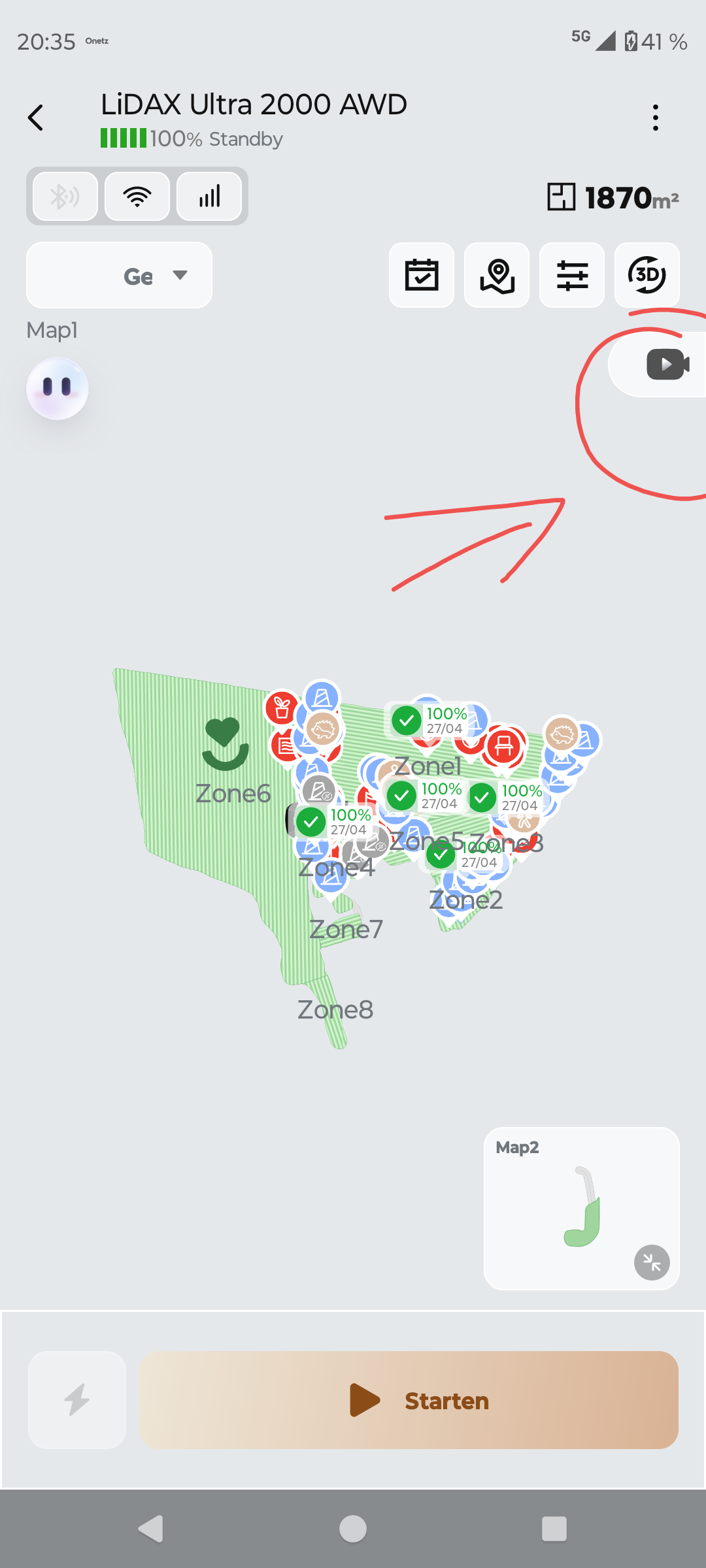Open the sliders settings panel
The width and height of the screenshot is (706, 1568).
572,275
